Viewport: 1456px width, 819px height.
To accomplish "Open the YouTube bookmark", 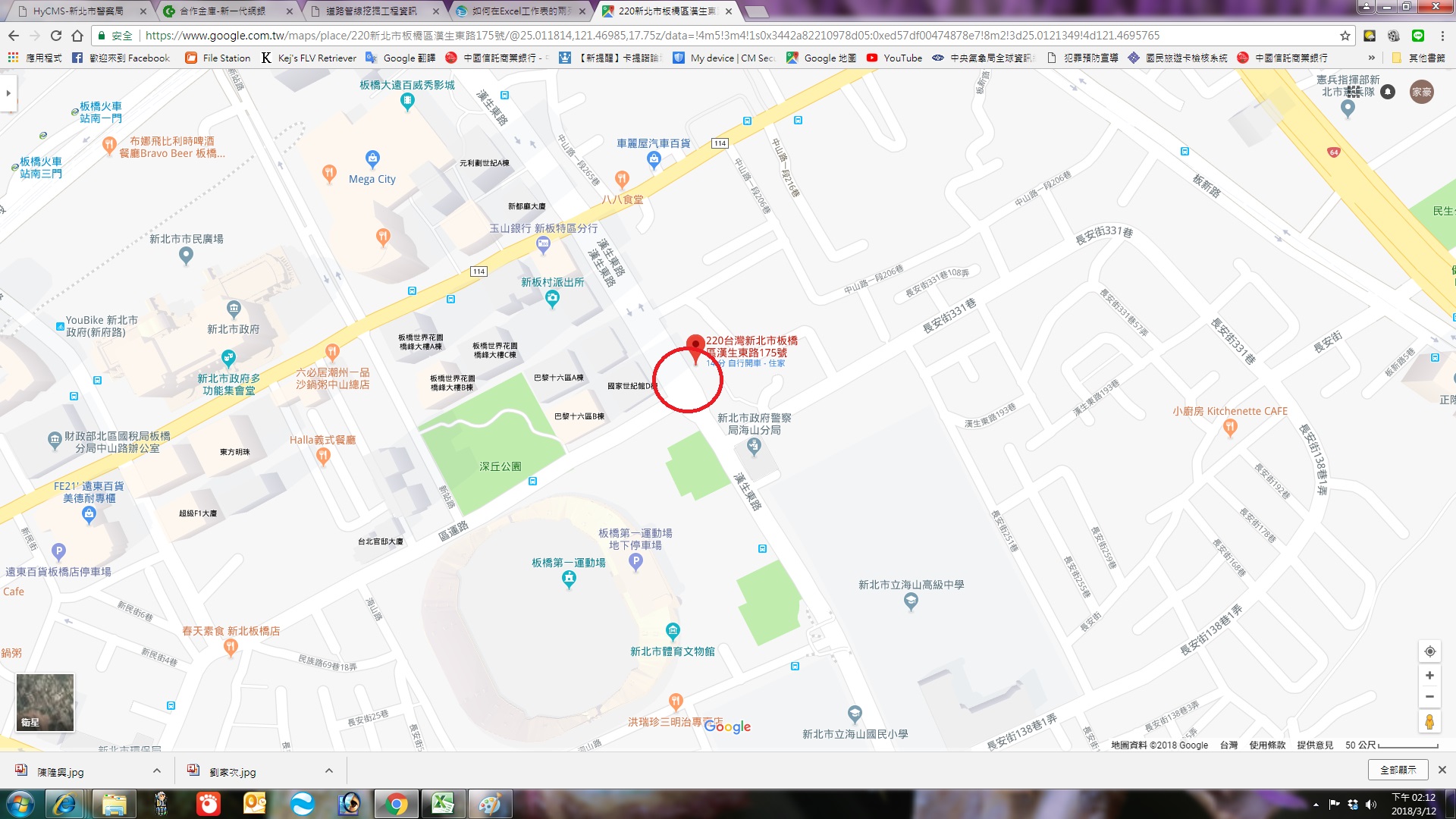I will pos(895,58).
